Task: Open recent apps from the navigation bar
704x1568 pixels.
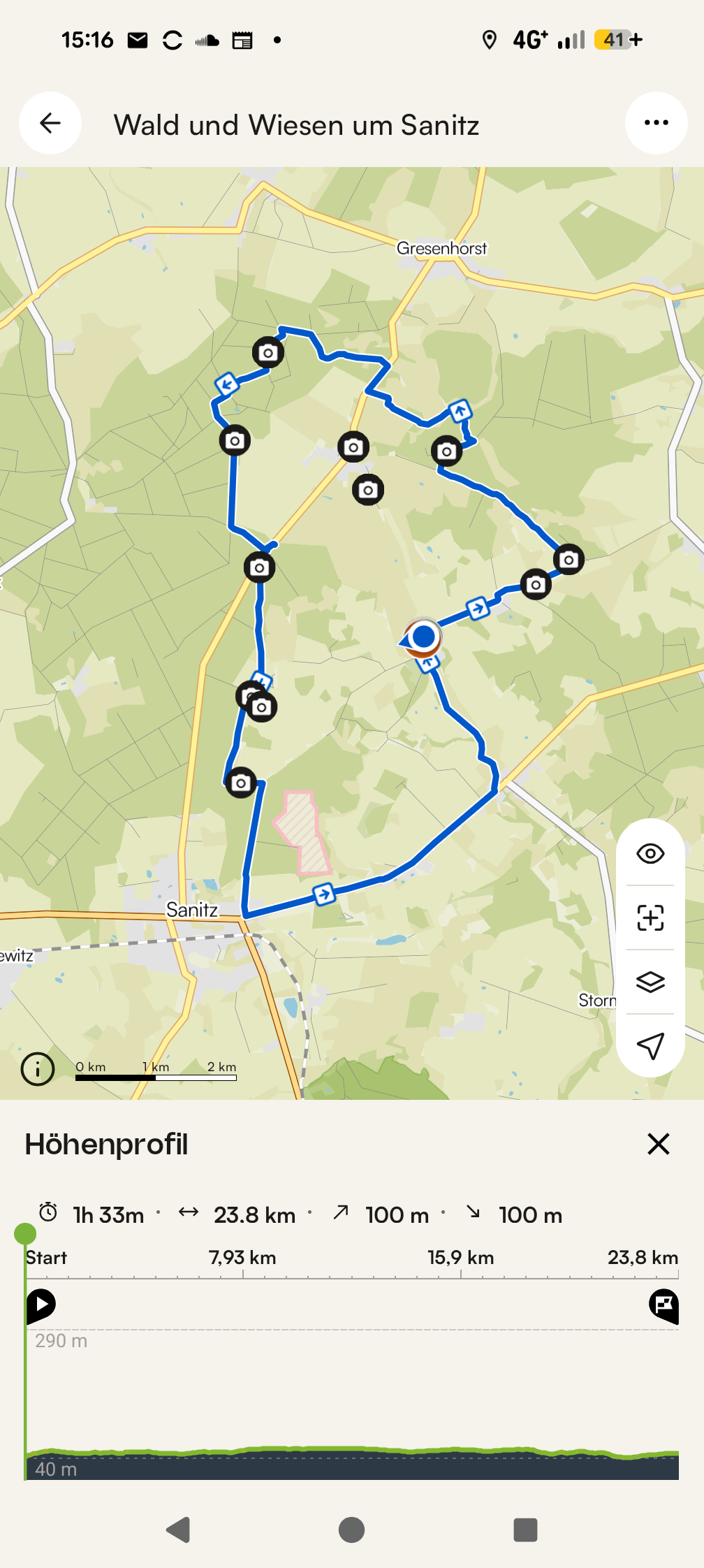Action: [x=525, y=1530]
